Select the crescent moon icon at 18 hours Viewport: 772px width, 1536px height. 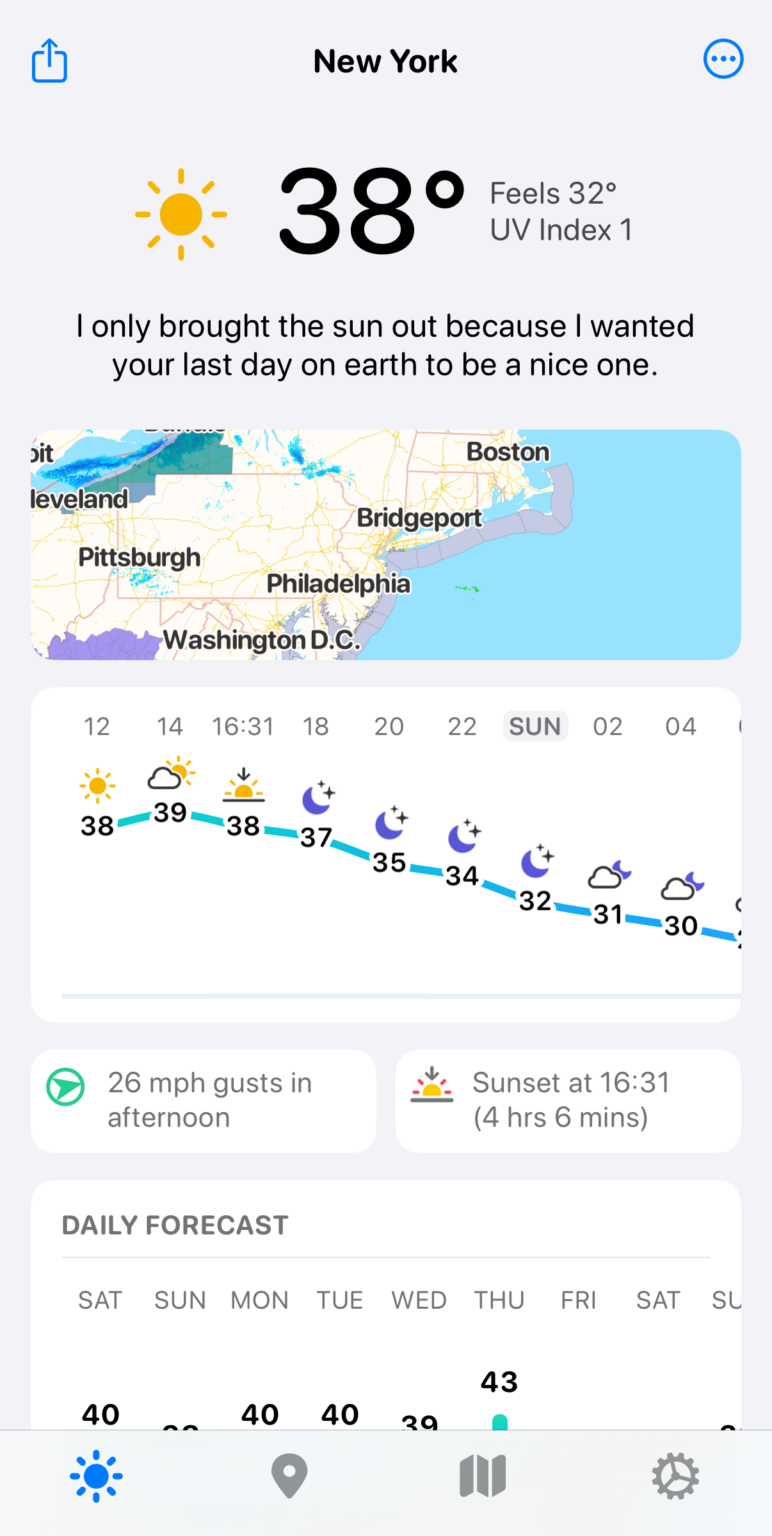tap(316, 793)
